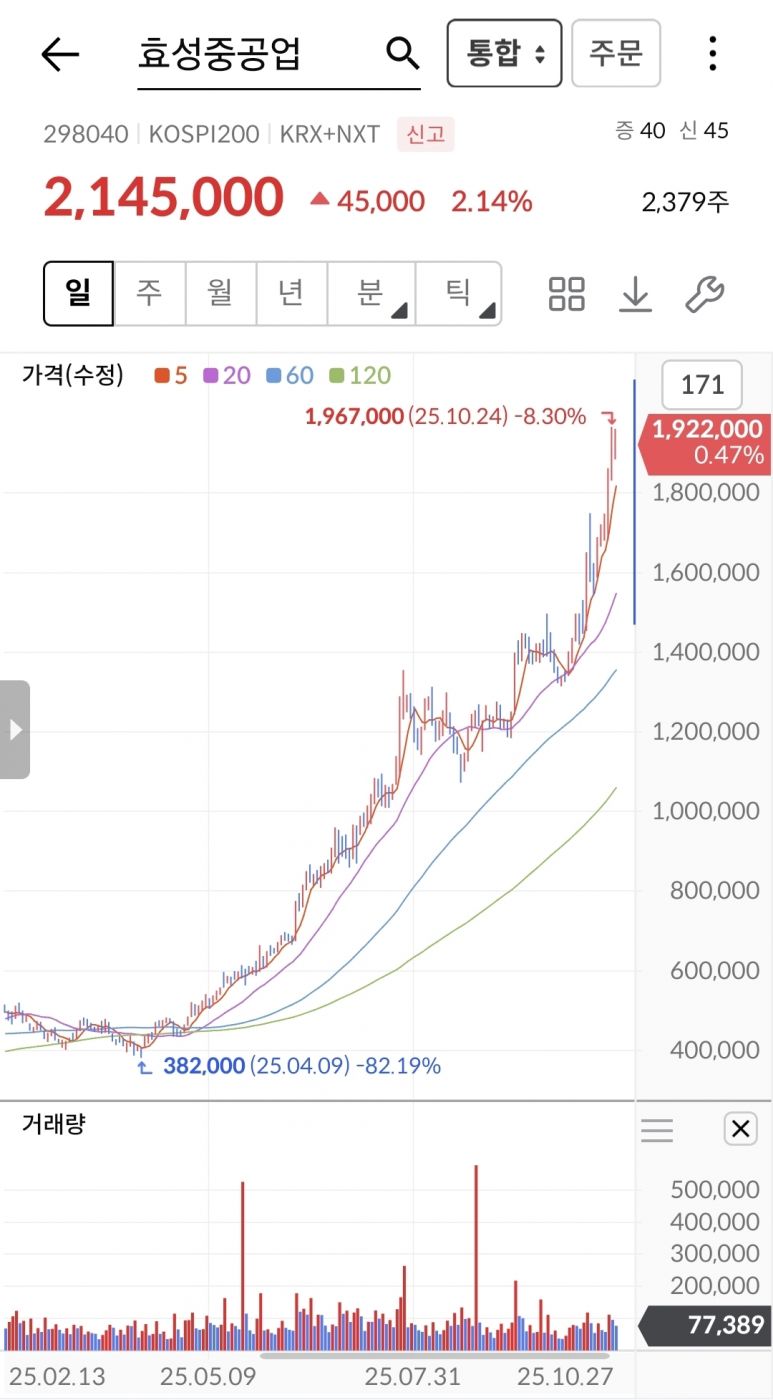Expand the left side panel arrow
The height and width of the screenshot is (1400, 773).
(15, 729)
